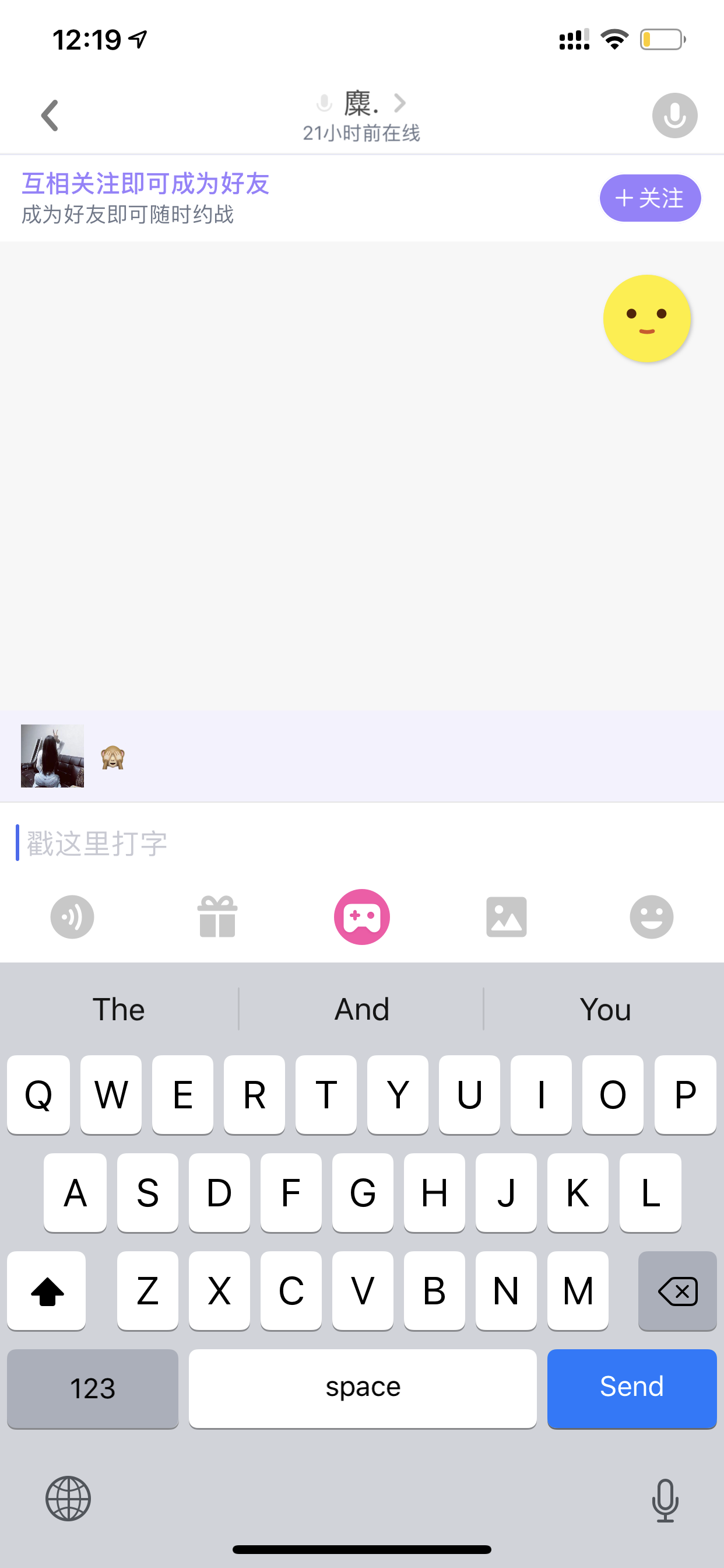This screenshot has height=1568, width=724.
Task: Tap the microphone icon in top bar
Action: coord(674,116)
